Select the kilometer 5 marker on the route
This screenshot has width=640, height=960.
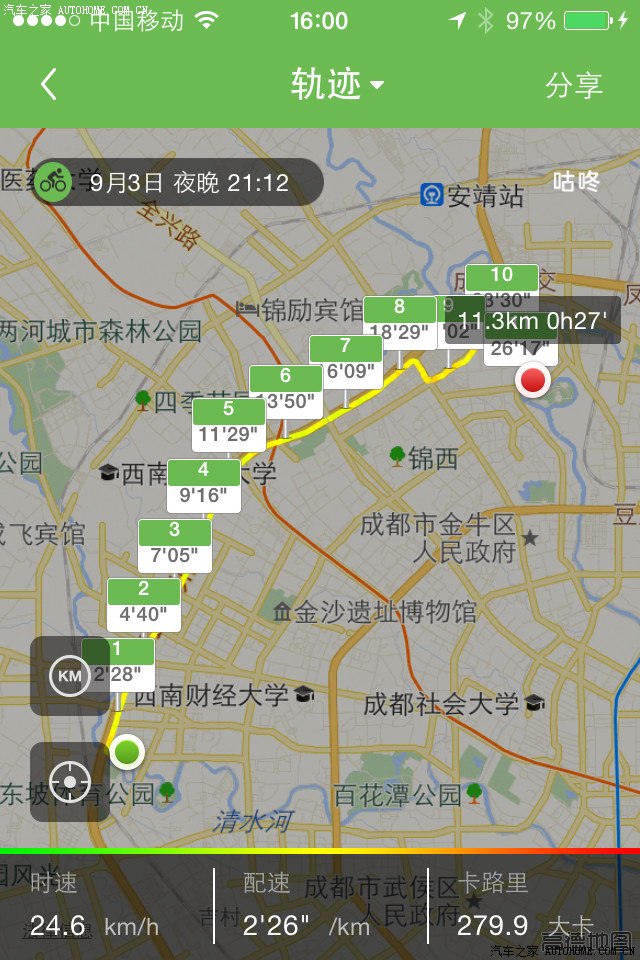229,423
